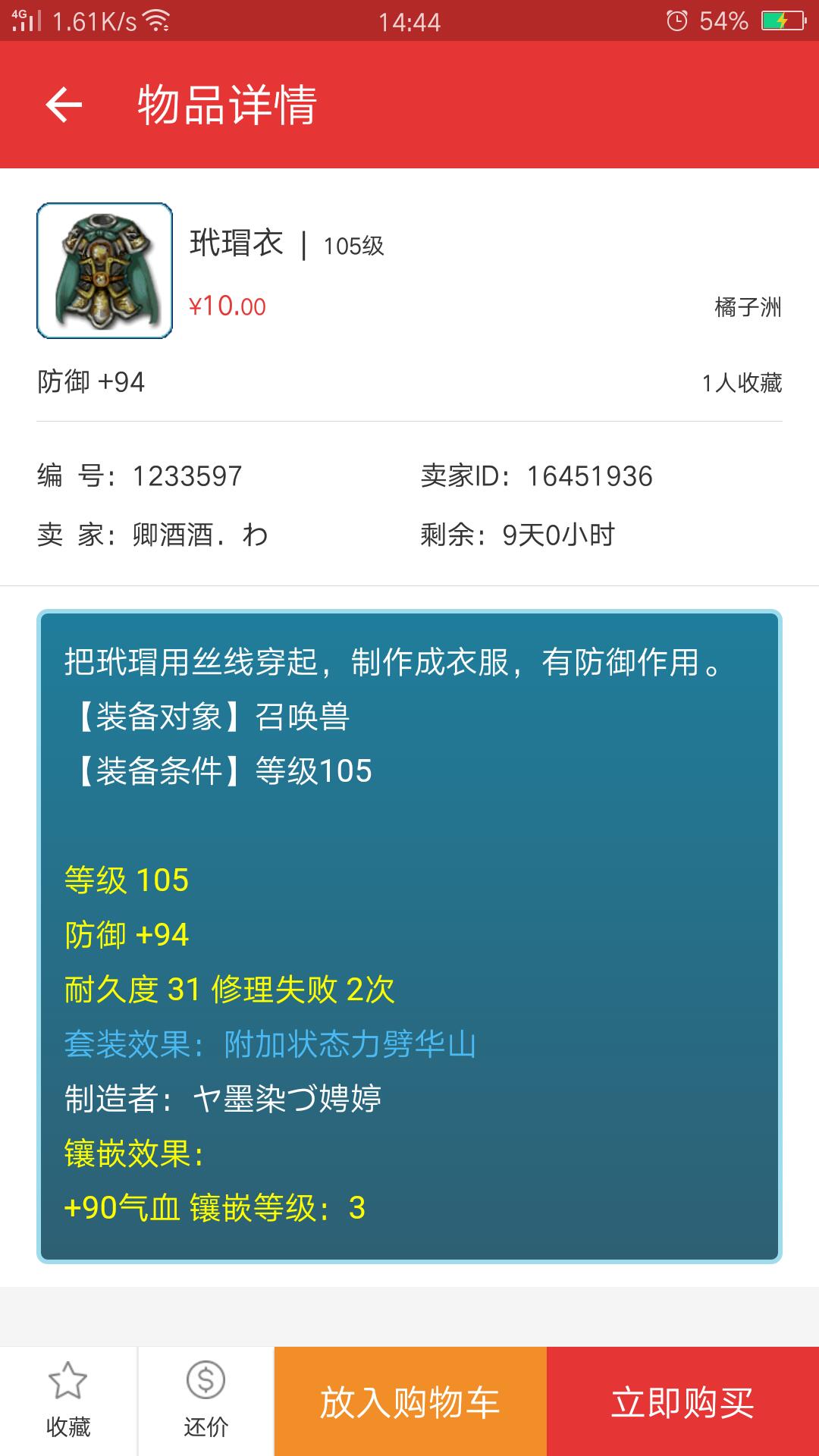Go back using the top arrow

pyautogui.click(x=64, y=105)
